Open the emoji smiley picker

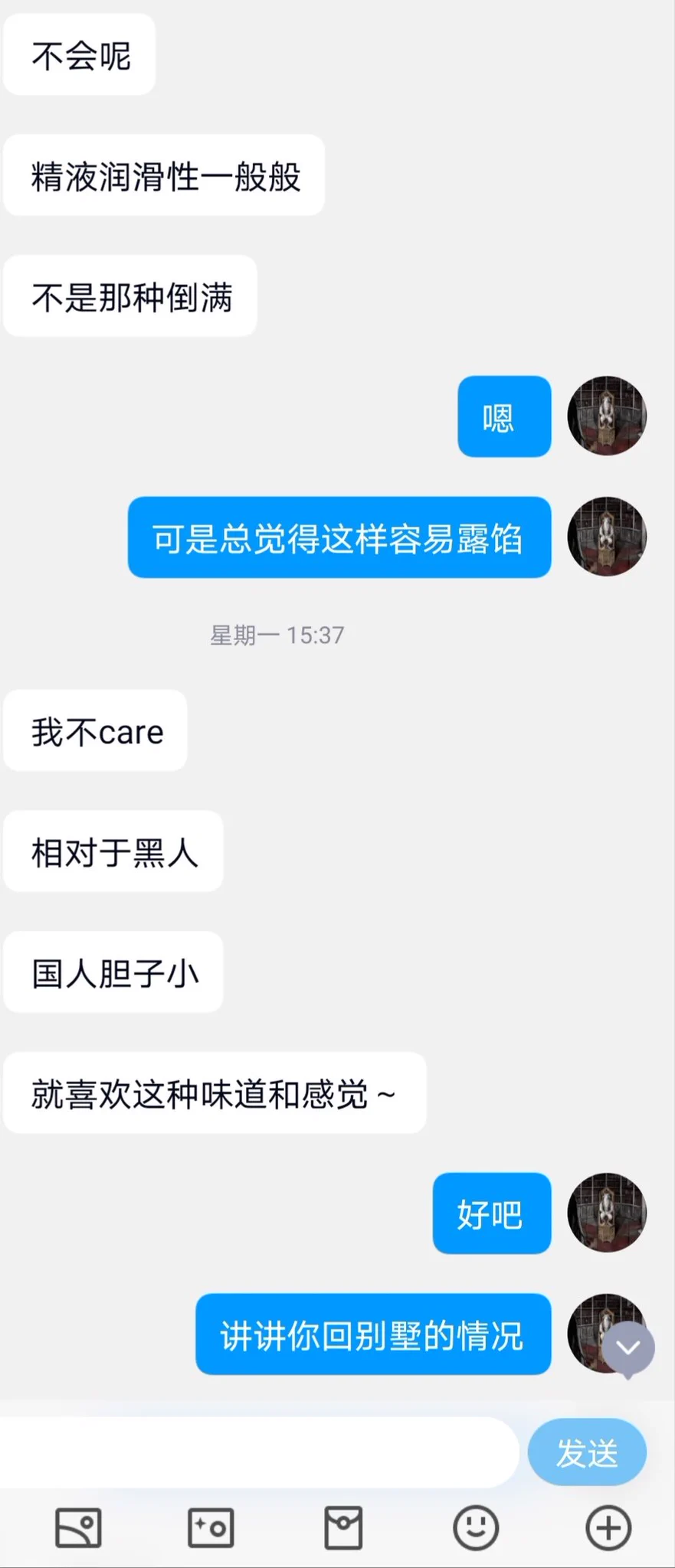[476, 1528]
